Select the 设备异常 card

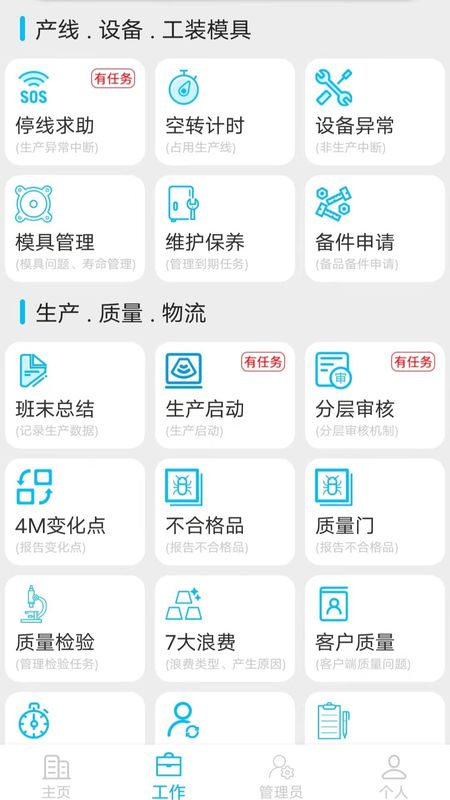375,112
